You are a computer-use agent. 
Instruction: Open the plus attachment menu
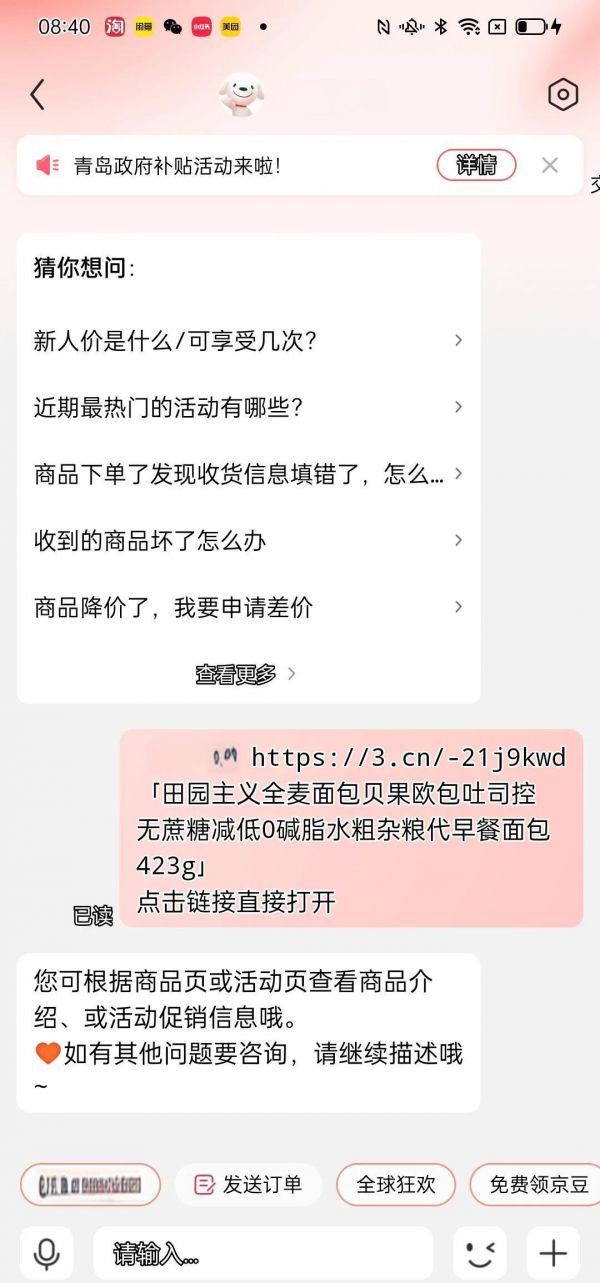coord(553,1253)
